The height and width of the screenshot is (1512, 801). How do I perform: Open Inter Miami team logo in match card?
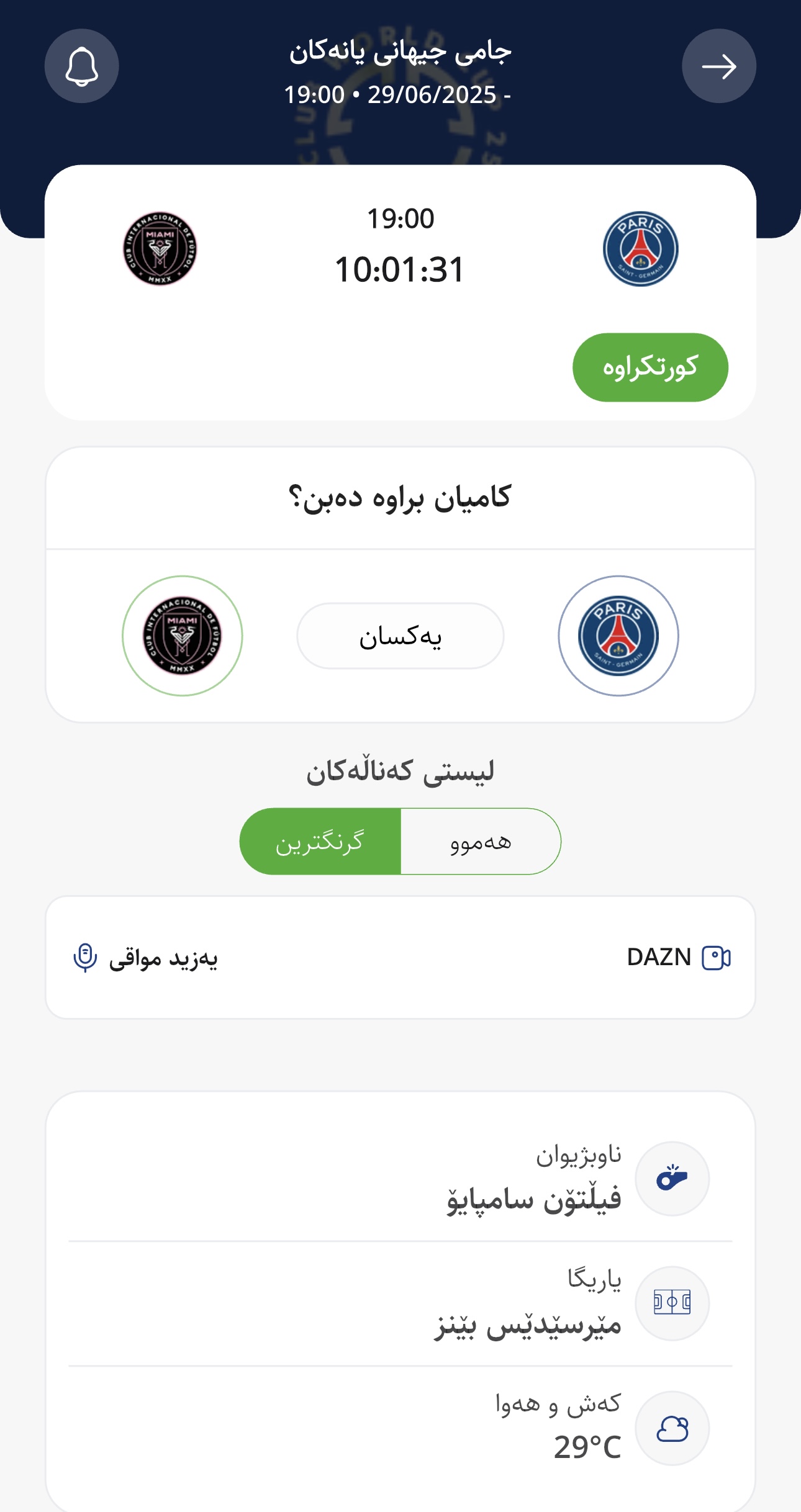click(x=160, y=248)
